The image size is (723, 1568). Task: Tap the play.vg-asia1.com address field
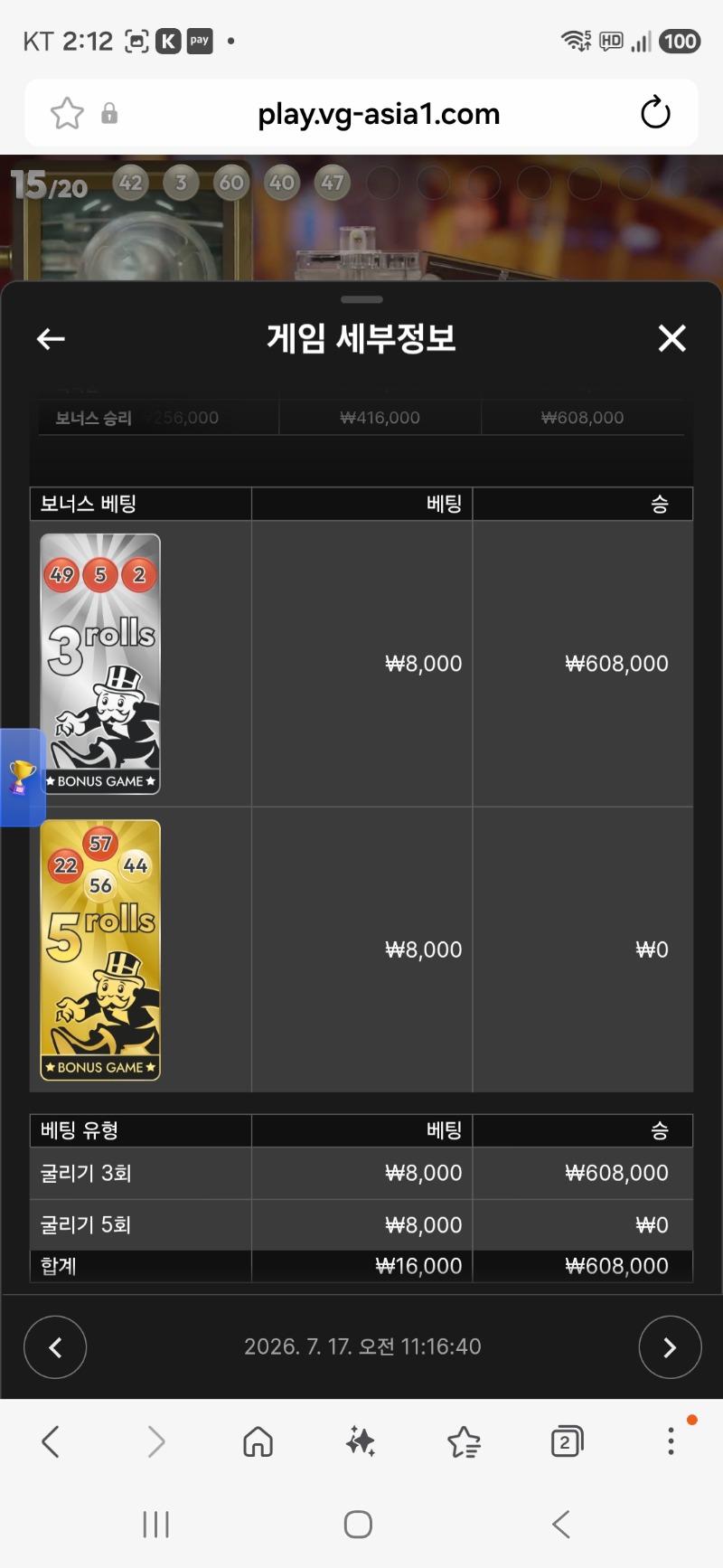coord(379,114)
